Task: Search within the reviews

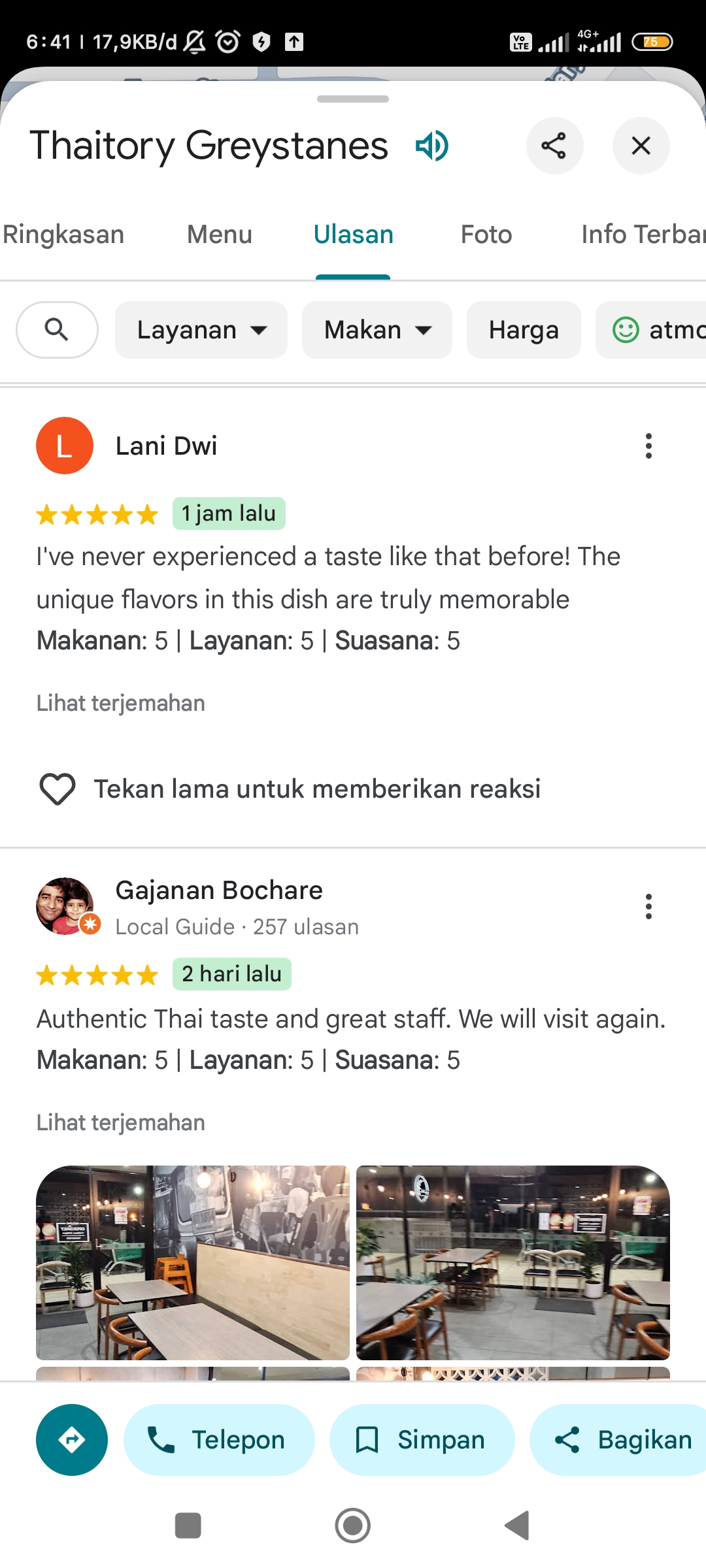Action: tap(57, 330)
